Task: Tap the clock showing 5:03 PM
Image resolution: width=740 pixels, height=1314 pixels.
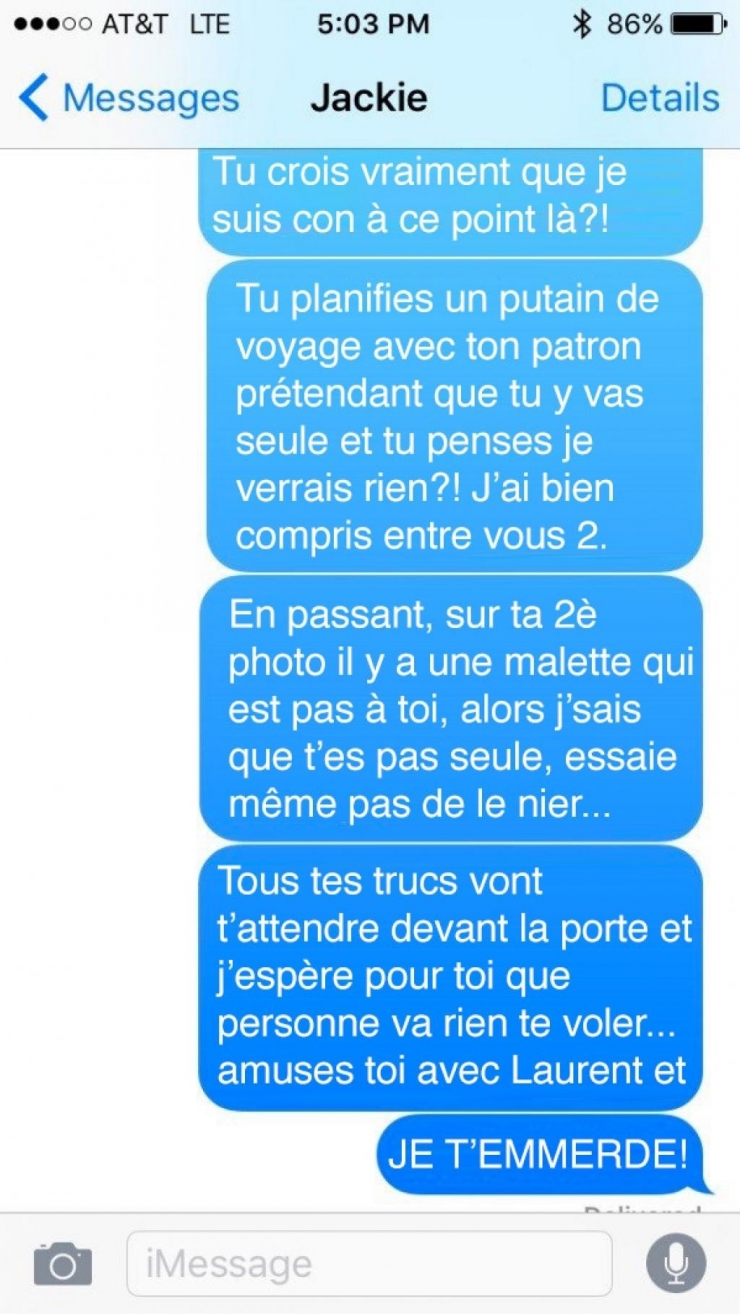Action: pyautogui.click(x=372, y=23)
